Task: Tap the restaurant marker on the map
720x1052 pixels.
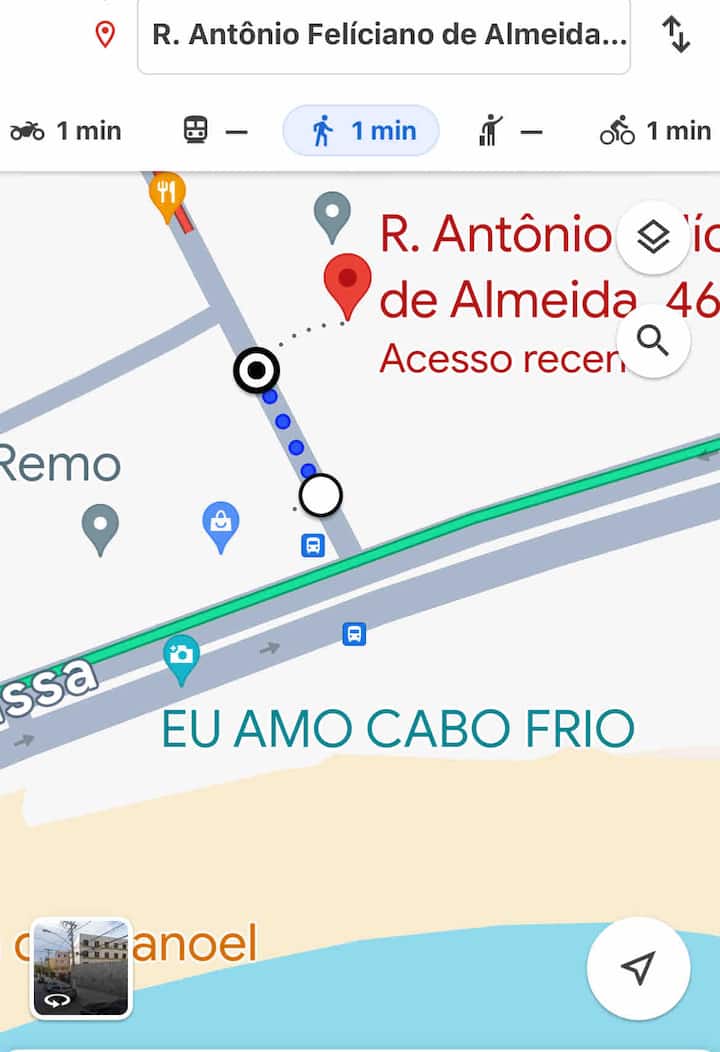Action: 167,193
